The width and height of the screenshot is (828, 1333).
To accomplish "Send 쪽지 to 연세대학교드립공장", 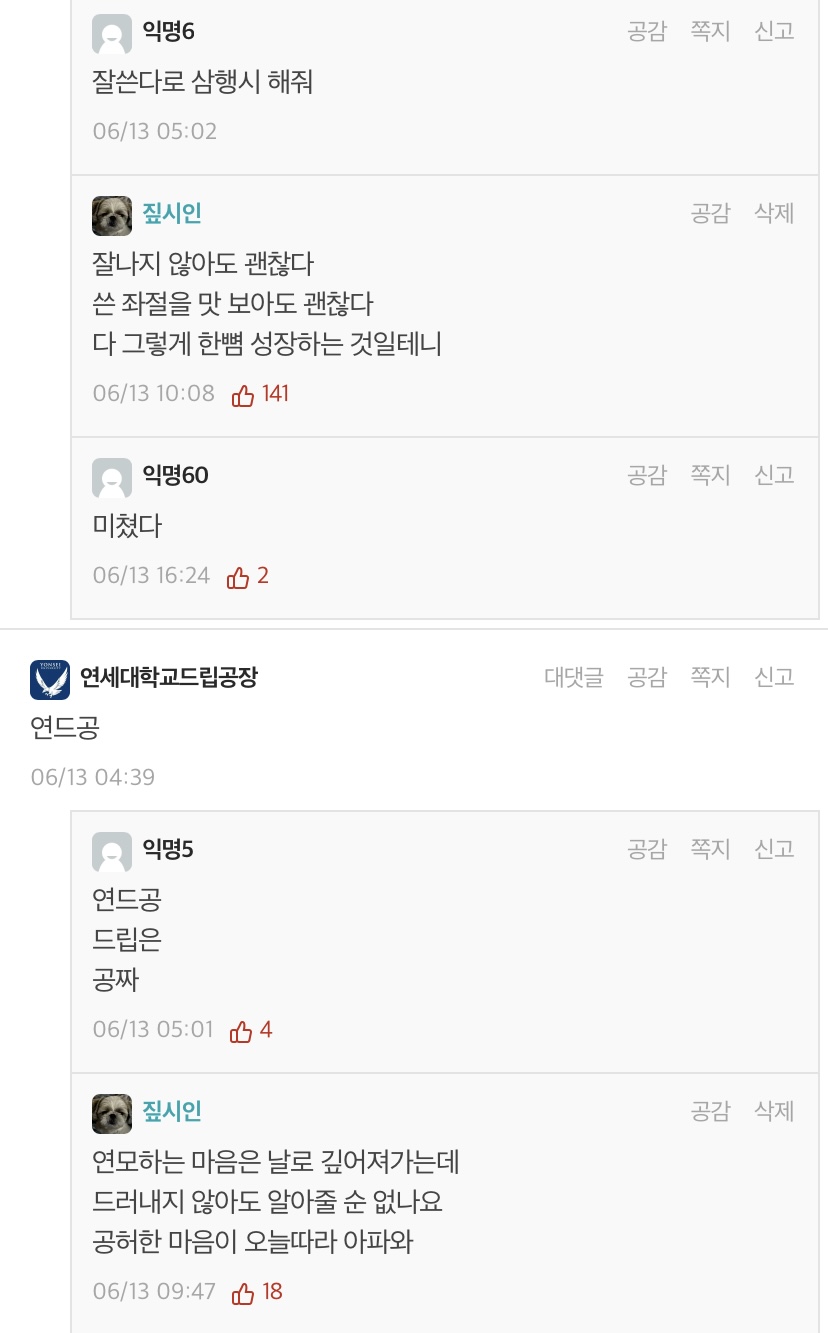I will [710, 677].
